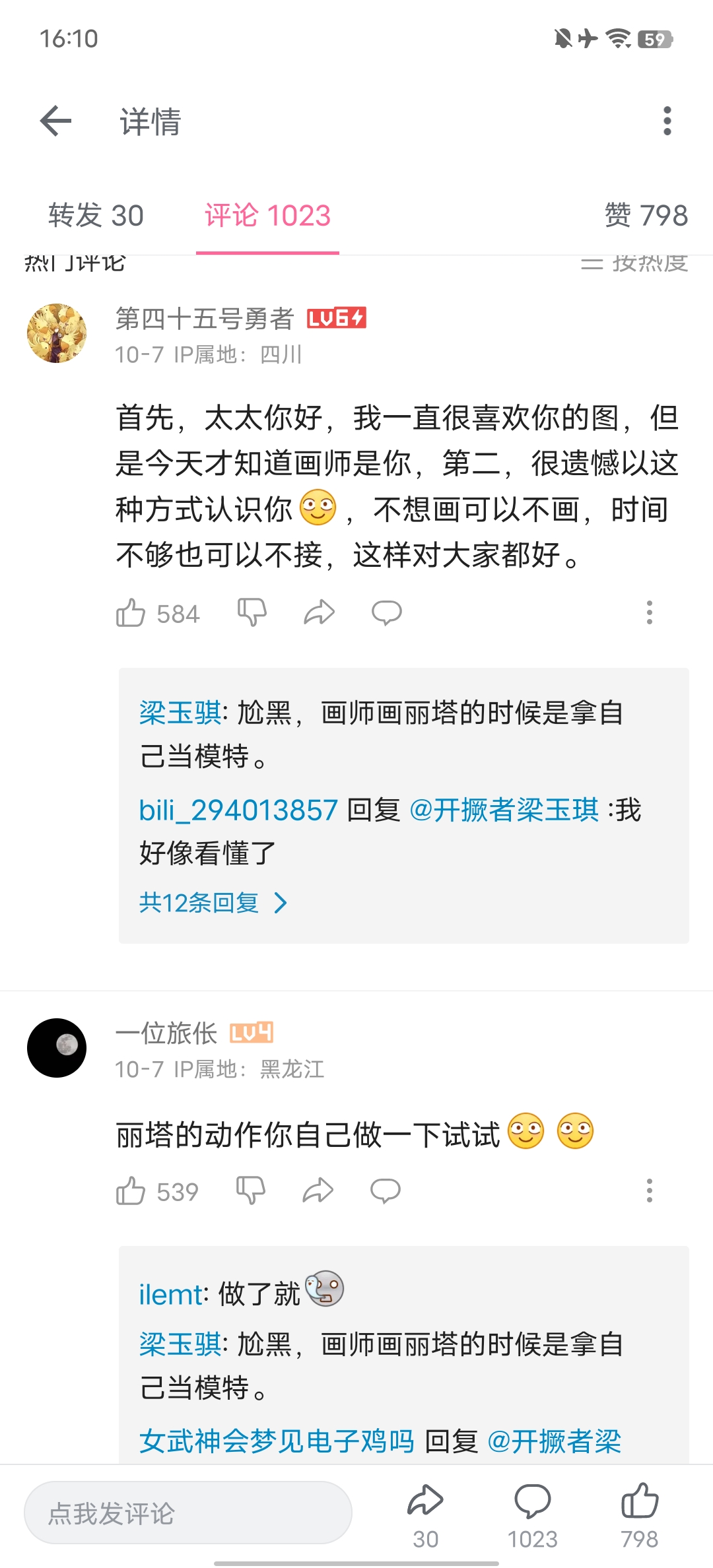Viewport: 713px width, 1568px height.
Task: Switch to the 赞 798 tab
Action: (646, 216)
